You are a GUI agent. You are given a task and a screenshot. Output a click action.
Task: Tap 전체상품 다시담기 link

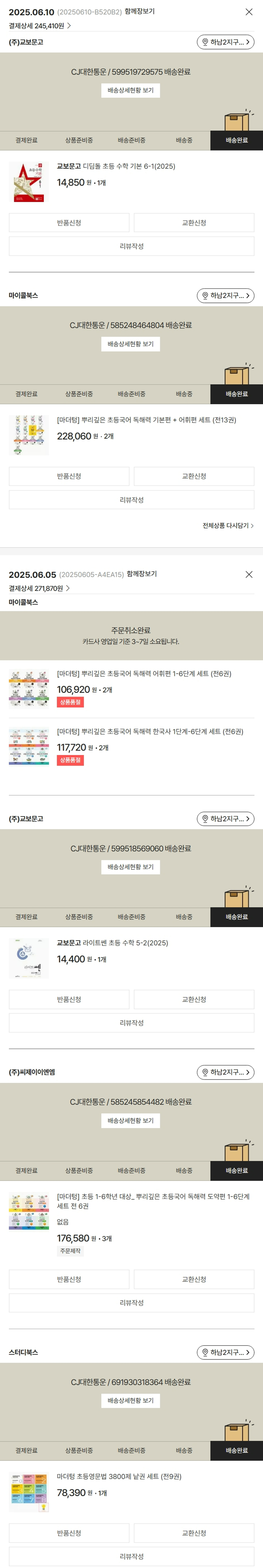pos(228,525)
